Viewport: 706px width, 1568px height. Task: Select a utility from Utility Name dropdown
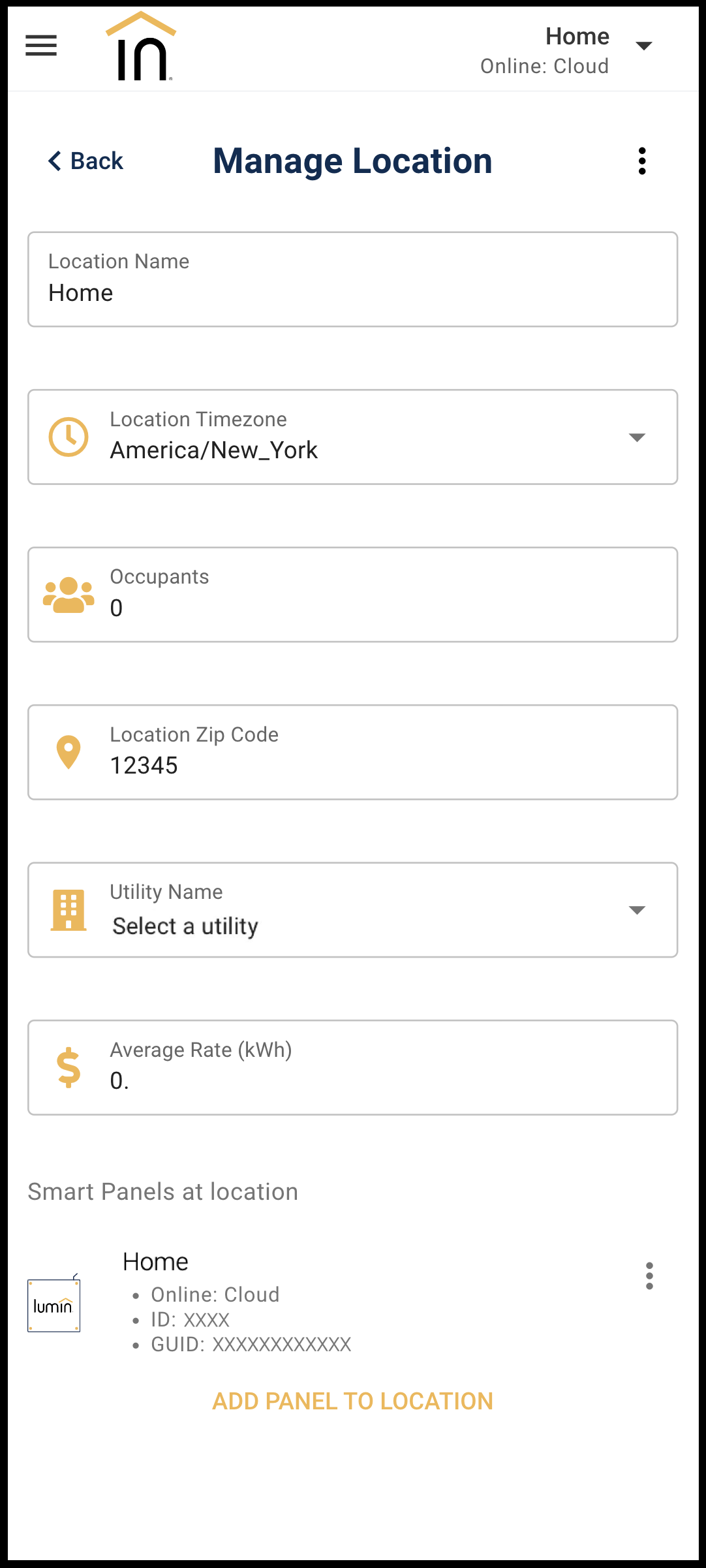tap(352, 910)
